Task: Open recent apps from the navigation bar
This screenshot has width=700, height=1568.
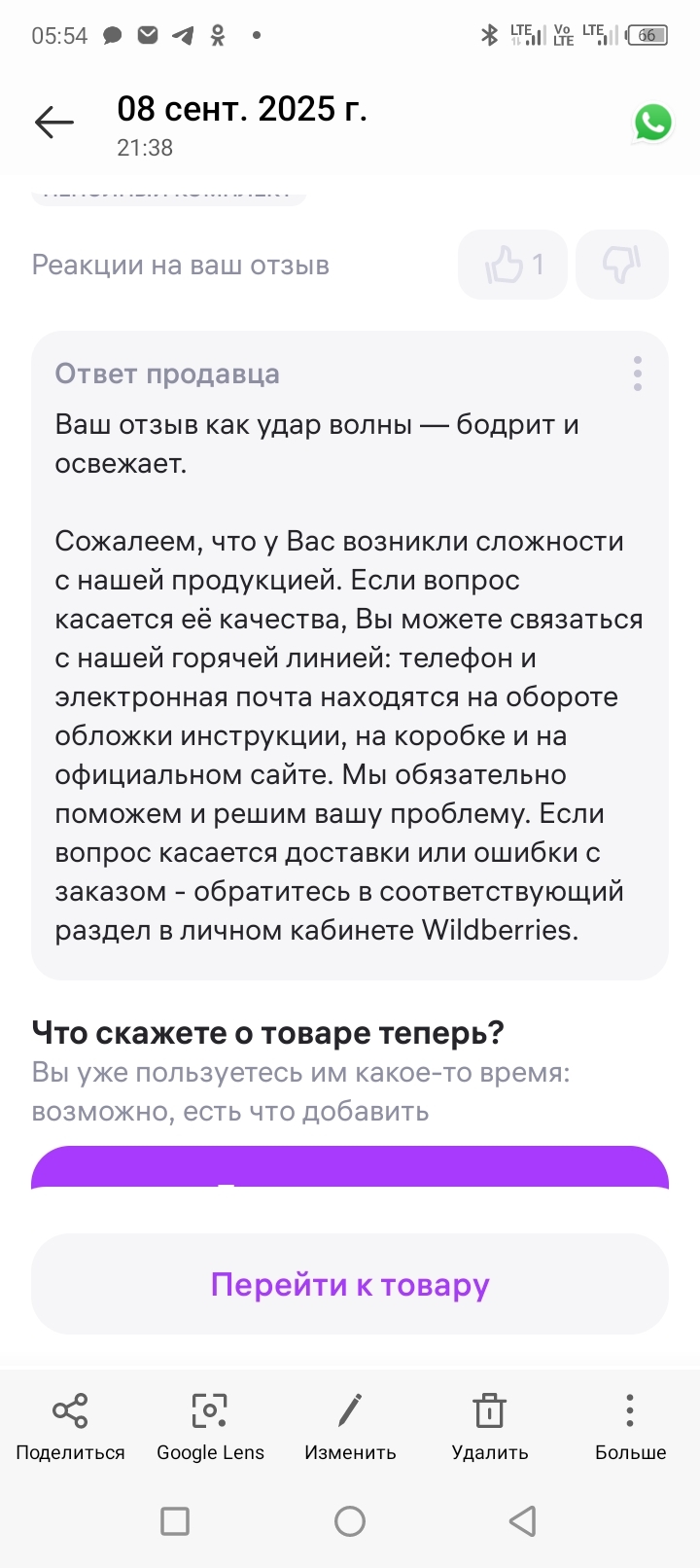Action: click(175, 1520)
